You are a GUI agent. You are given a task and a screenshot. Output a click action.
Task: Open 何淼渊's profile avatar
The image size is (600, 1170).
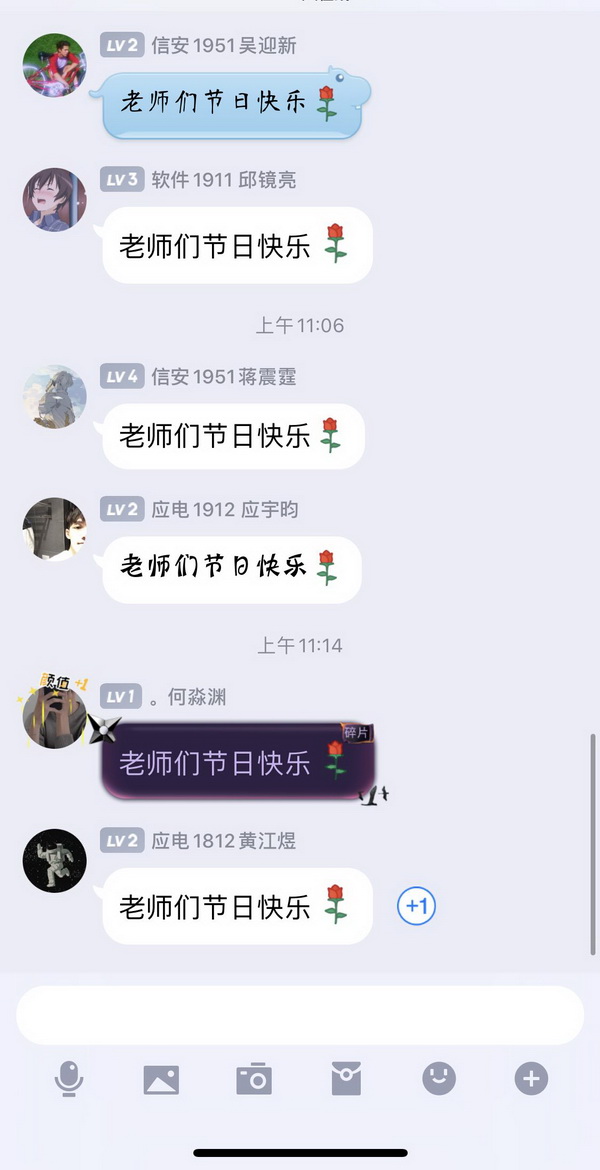[x=55, y=716]
